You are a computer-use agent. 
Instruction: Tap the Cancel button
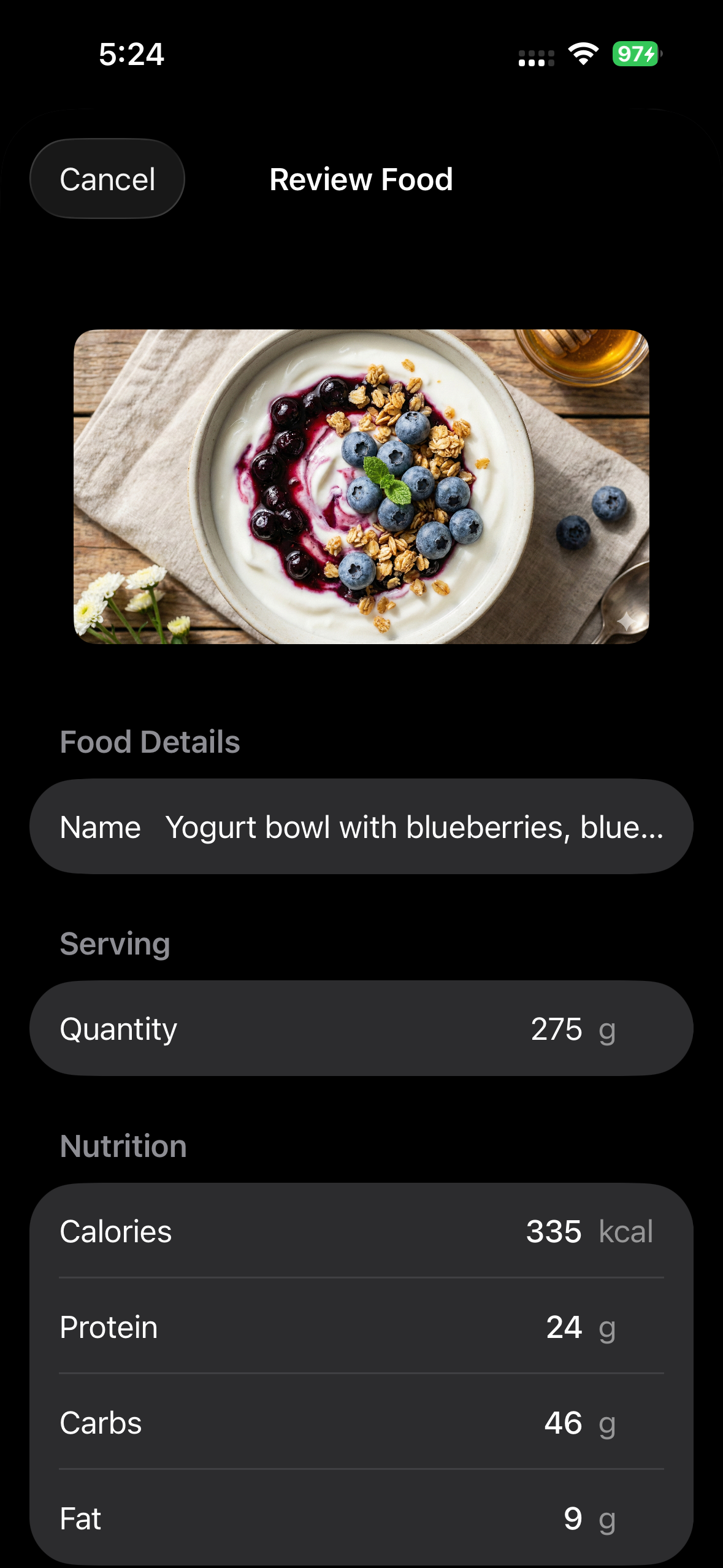tap(107, 179)
